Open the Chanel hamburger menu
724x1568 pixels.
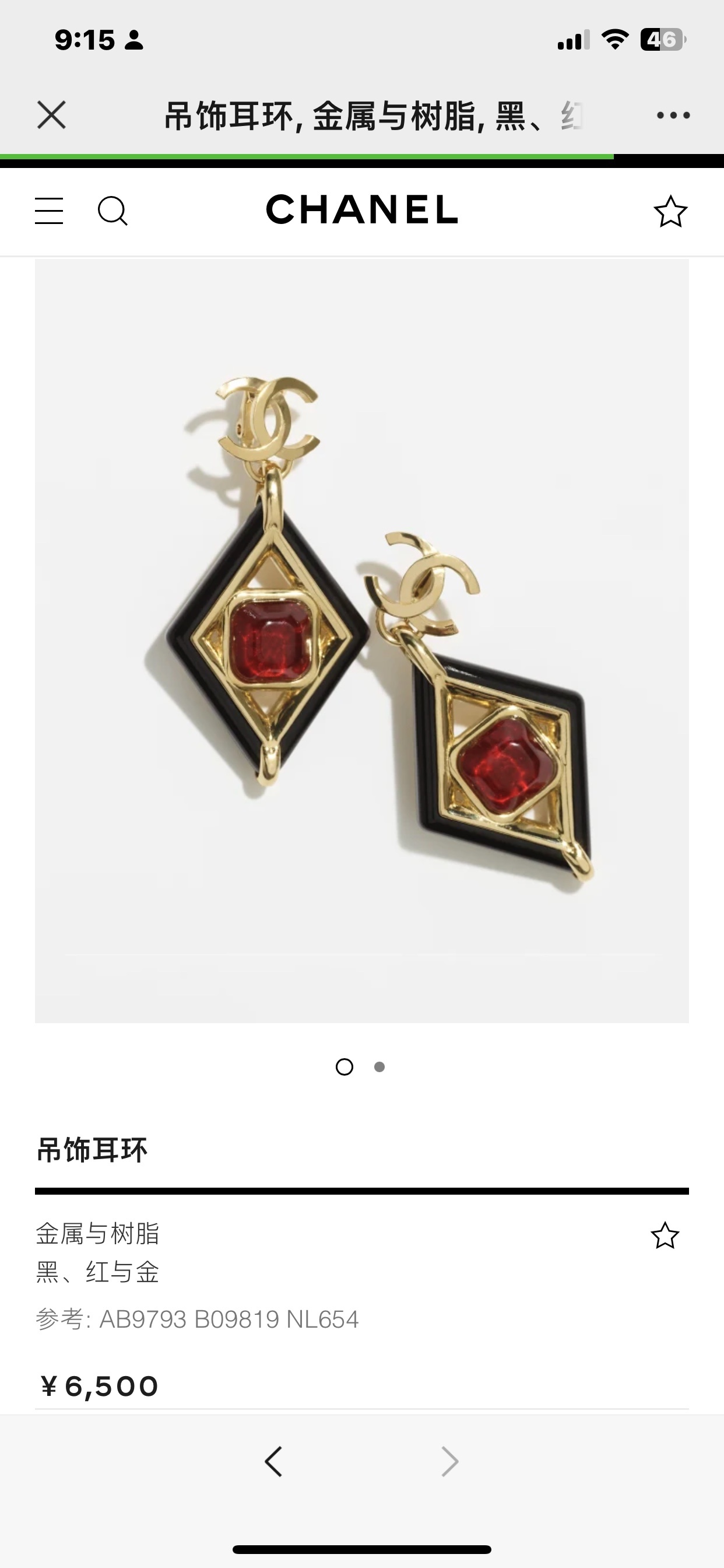point(48,211)
